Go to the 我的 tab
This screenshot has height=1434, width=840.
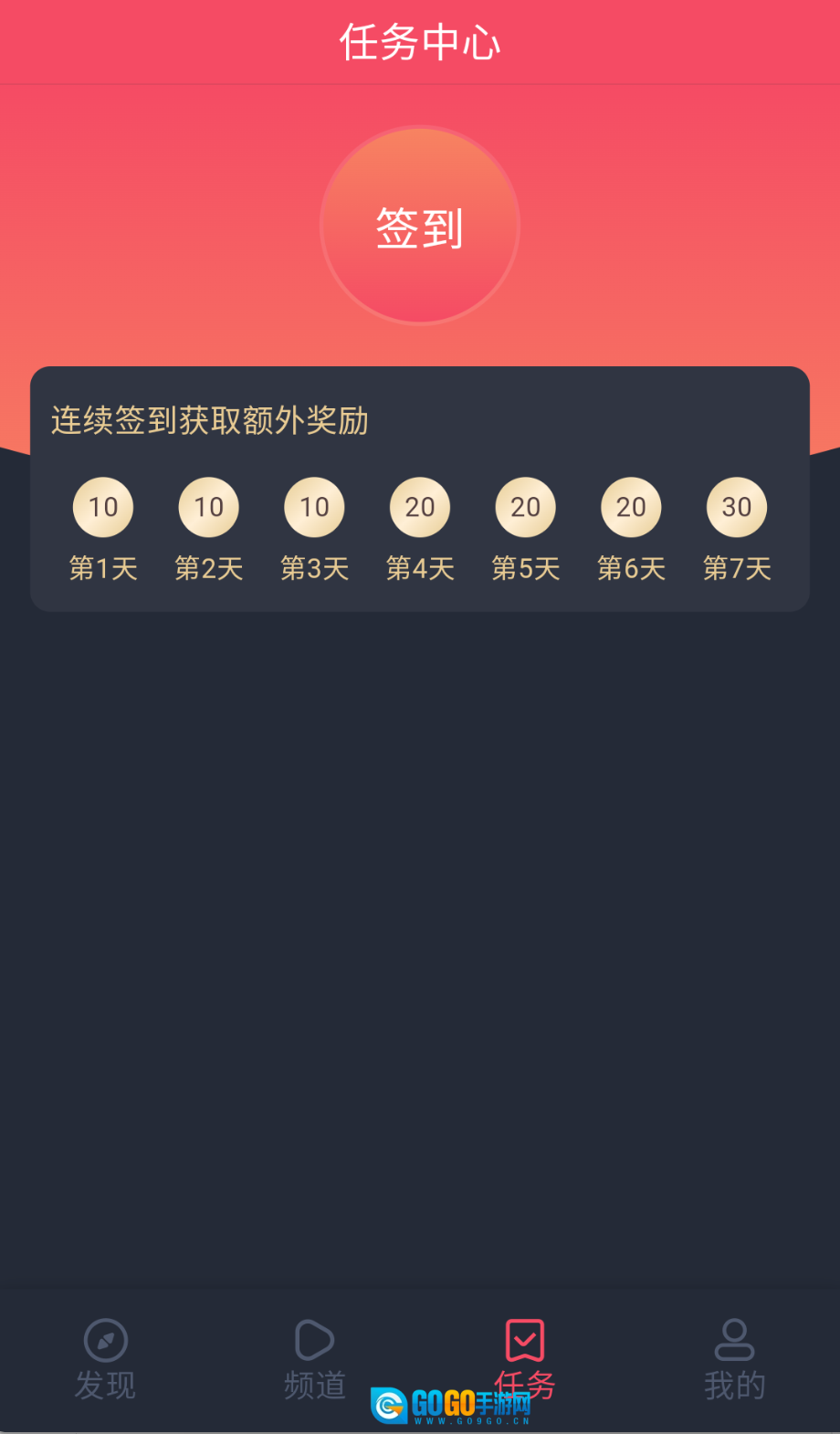tap(734, 1359)
